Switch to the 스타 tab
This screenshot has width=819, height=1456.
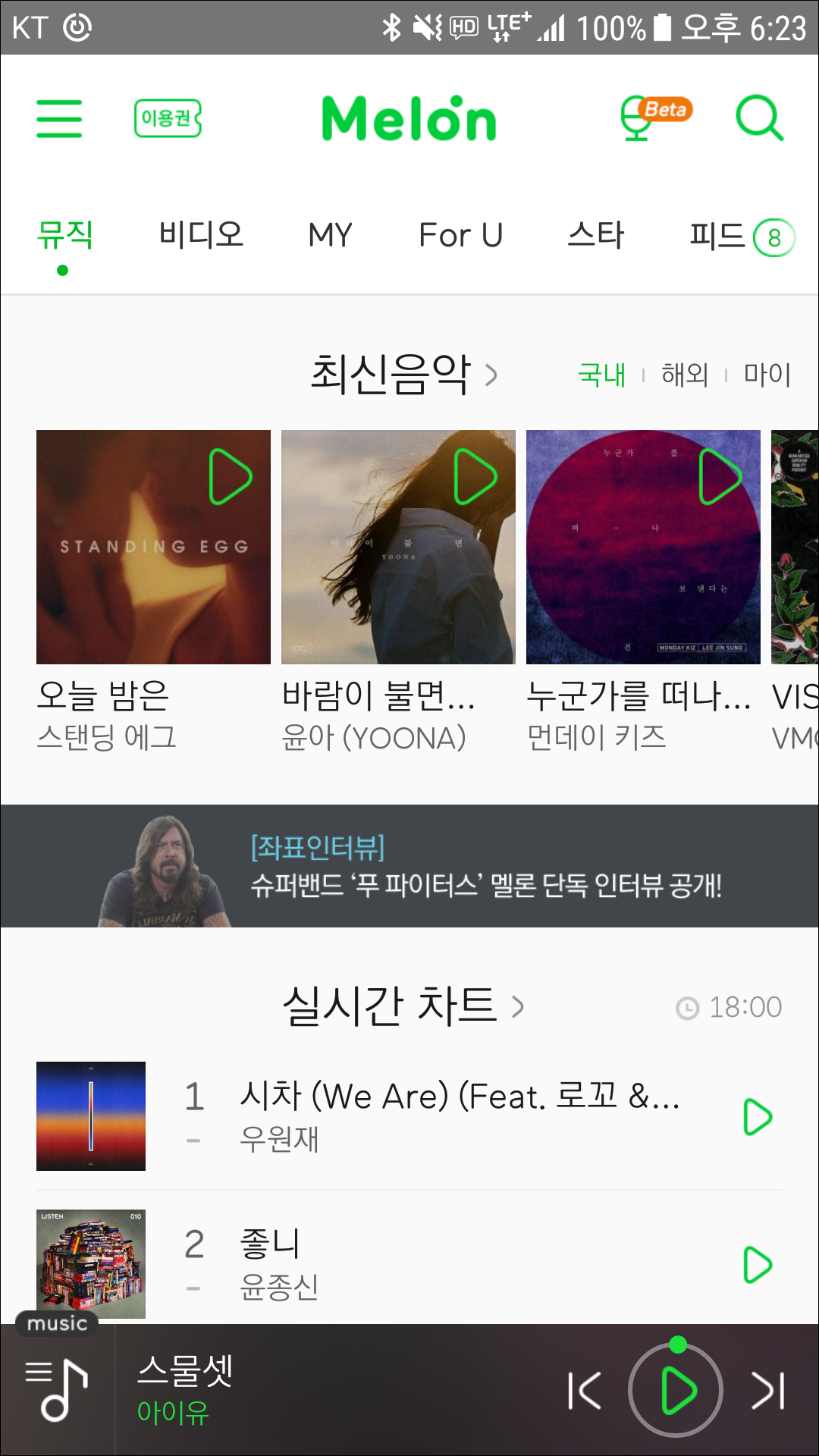point(596,234)
